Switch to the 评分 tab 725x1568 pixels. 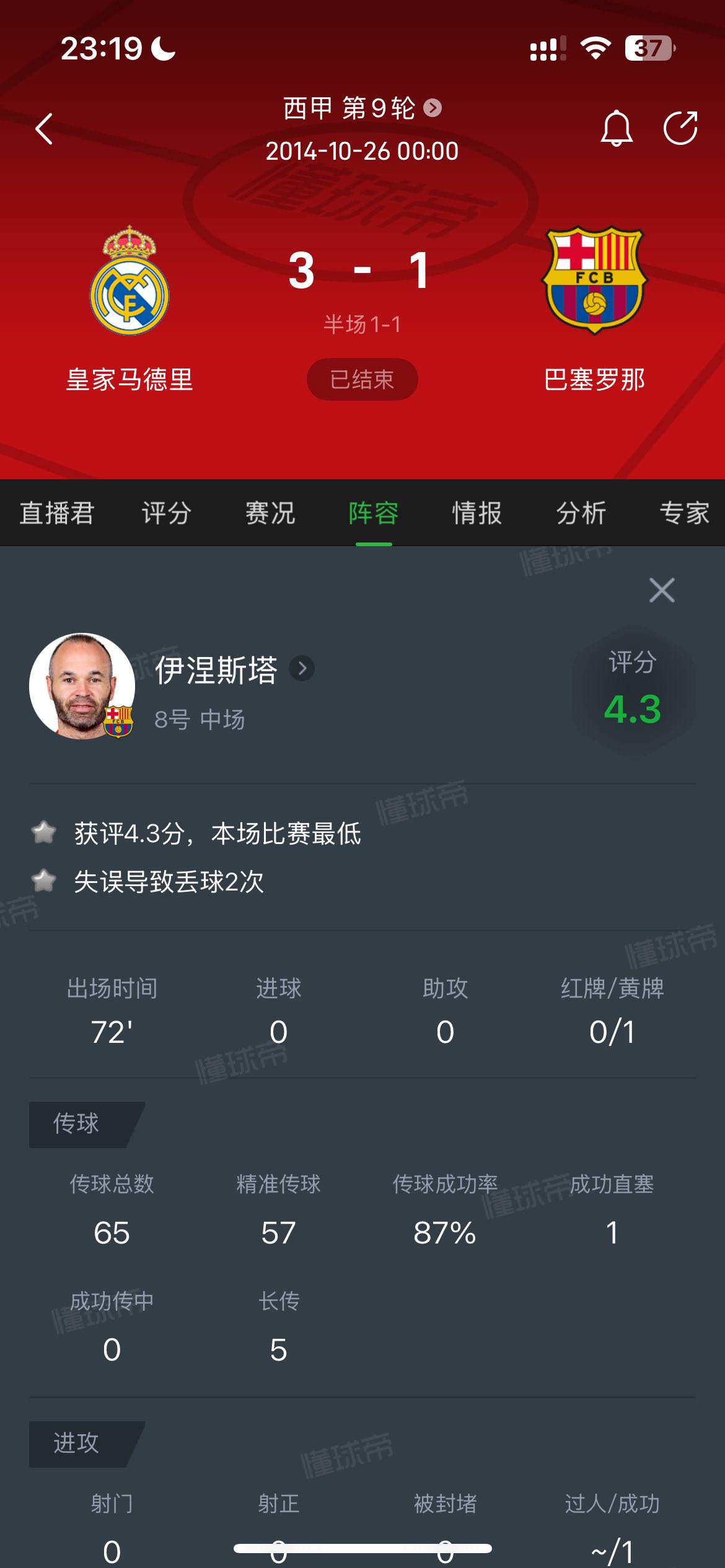[x=166, y=513]
